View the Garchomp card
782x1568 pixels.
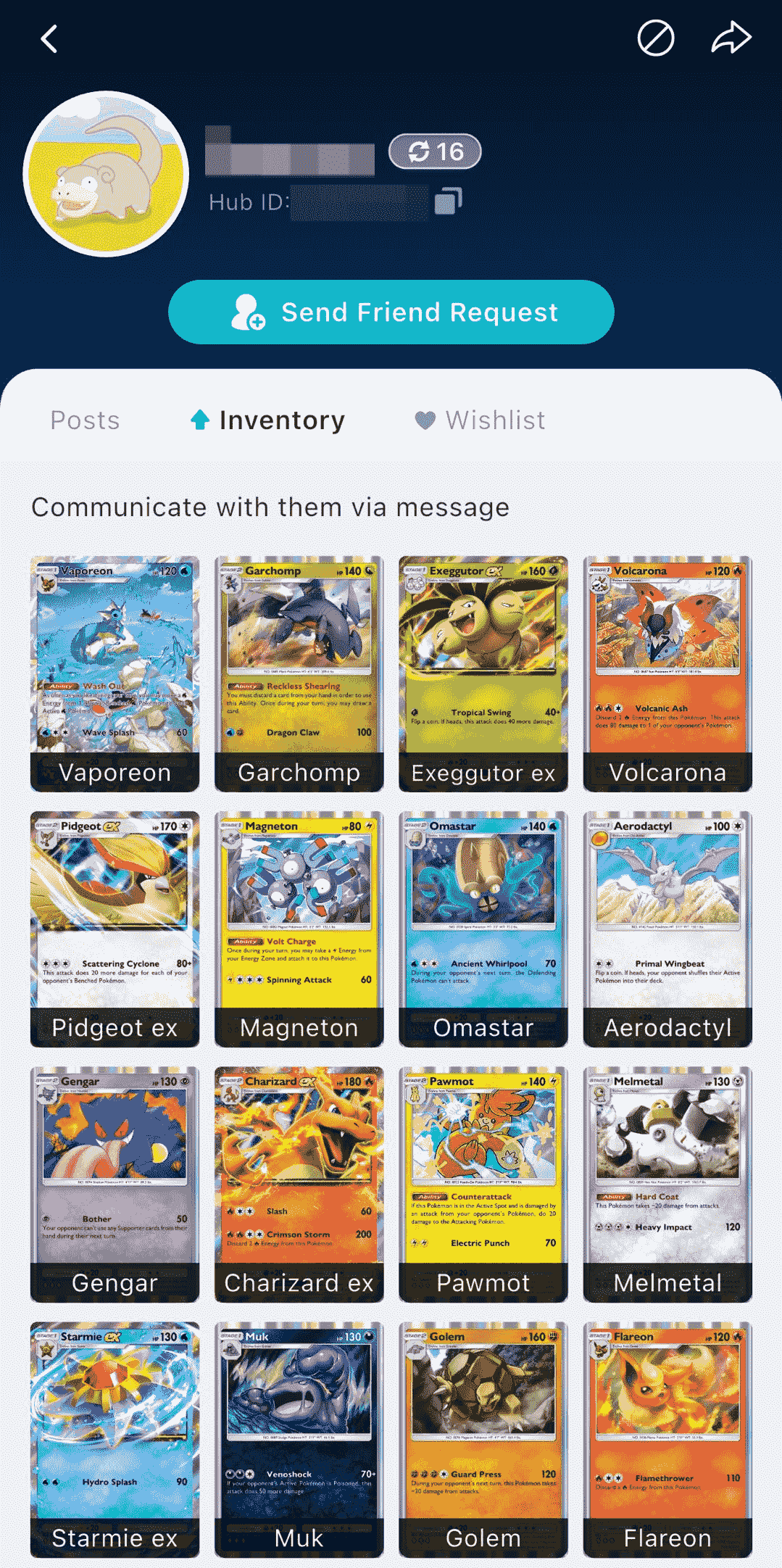coord(299,673)
